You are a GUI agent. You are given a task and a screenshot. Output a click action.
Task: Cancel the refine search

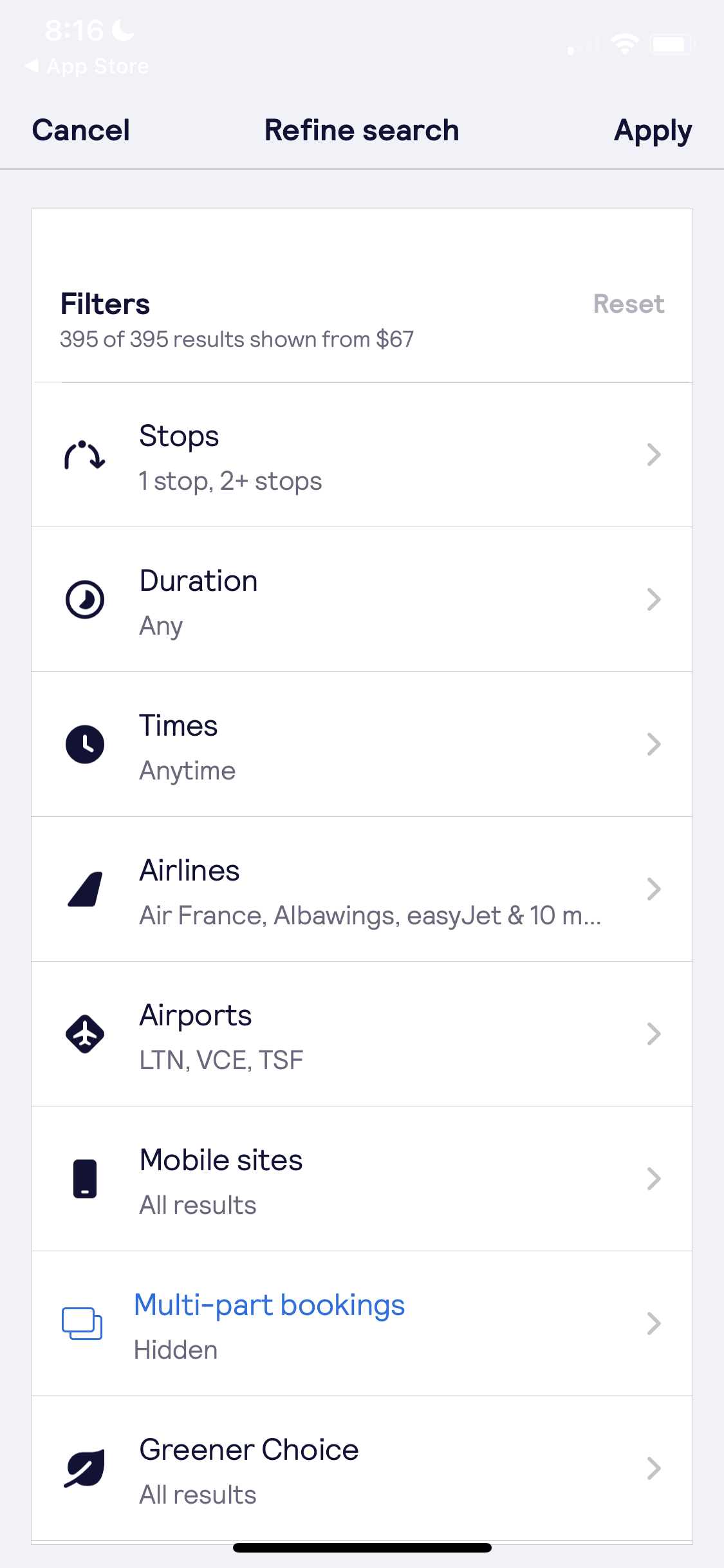[x=80, y=130]
